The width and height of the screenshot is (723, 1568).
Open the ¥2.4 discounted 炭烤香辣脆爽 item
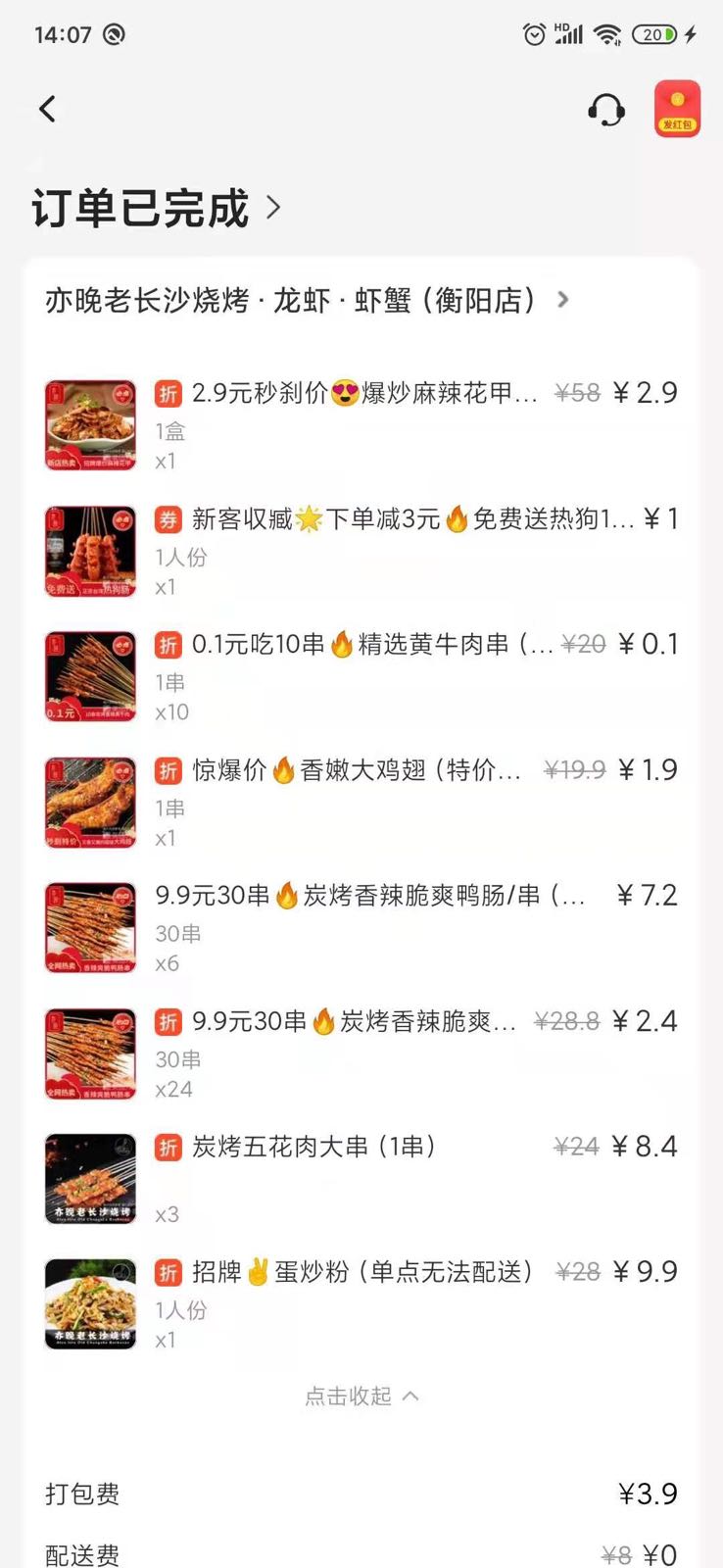click(353, 1021)
